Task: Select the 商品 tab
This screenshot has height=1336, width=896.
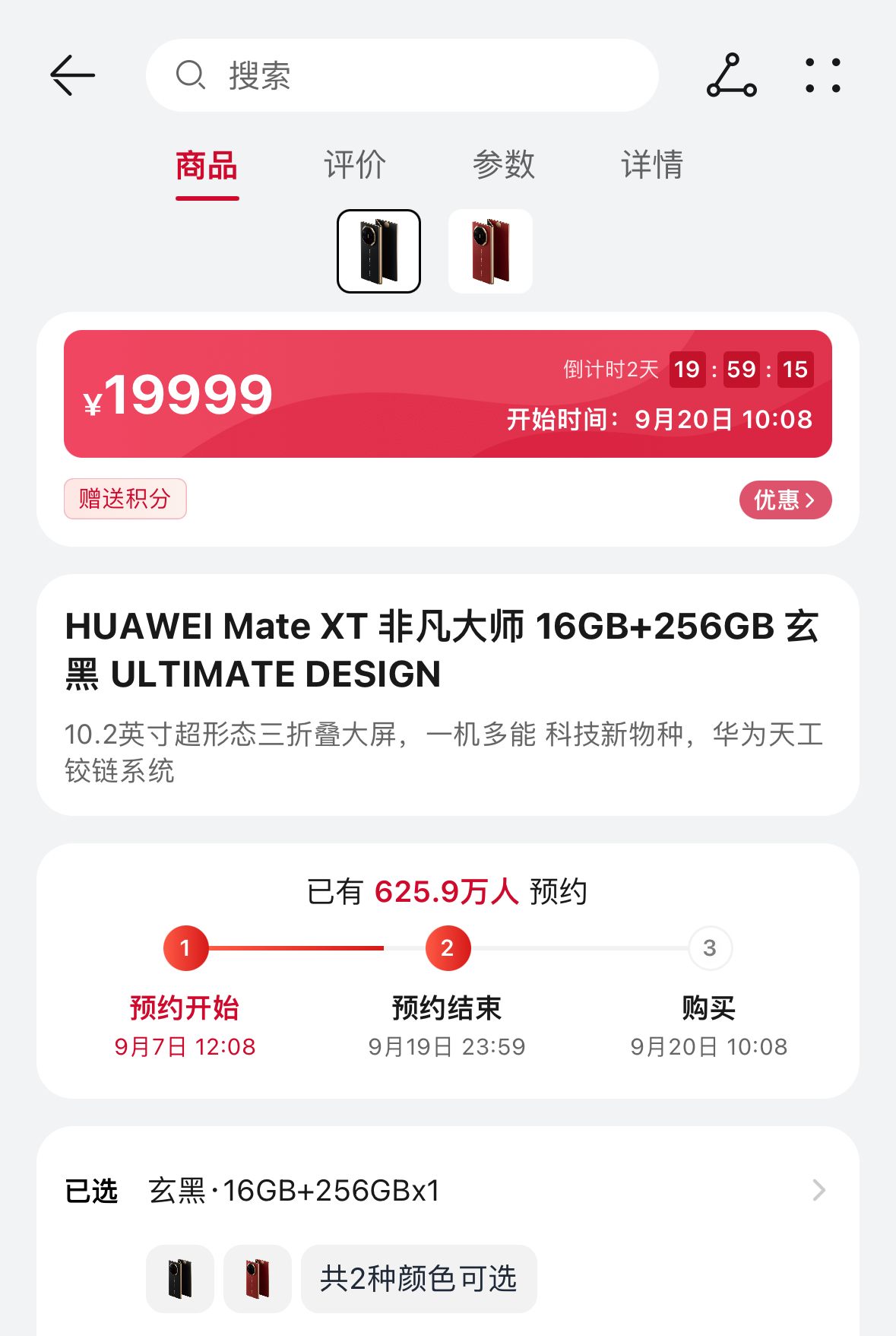Action: pyautogui.click(x=207, y=166)
